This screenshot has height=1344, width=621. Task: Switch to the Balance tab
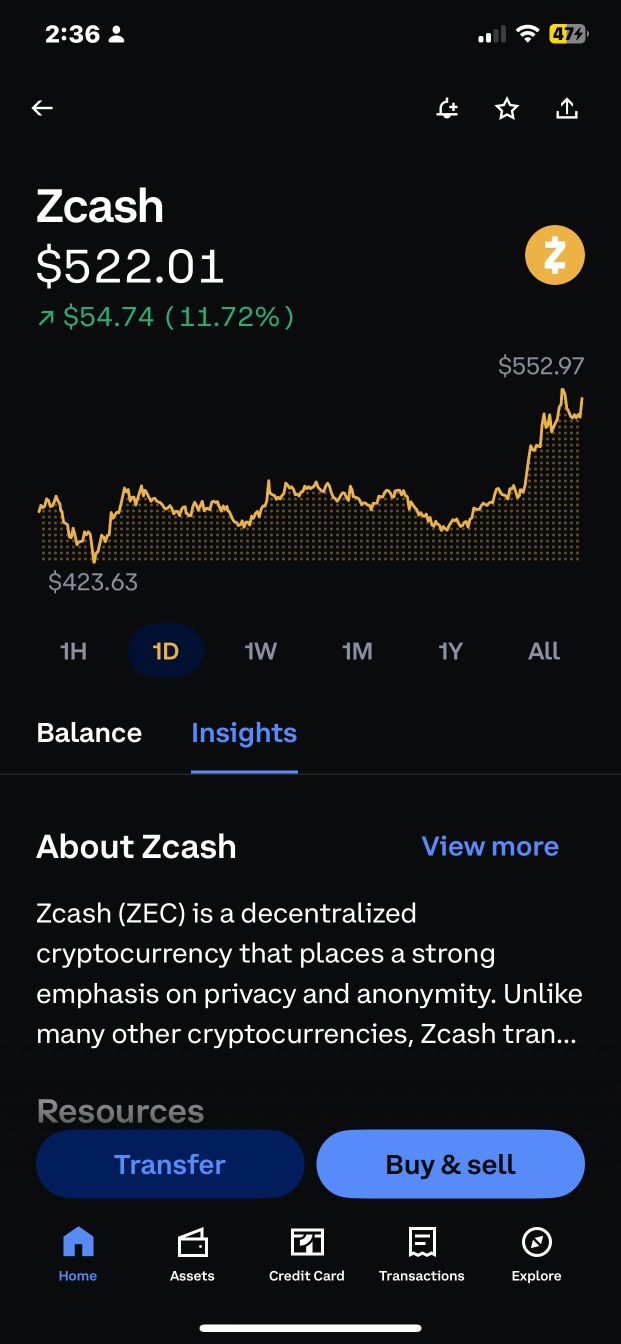89,733
